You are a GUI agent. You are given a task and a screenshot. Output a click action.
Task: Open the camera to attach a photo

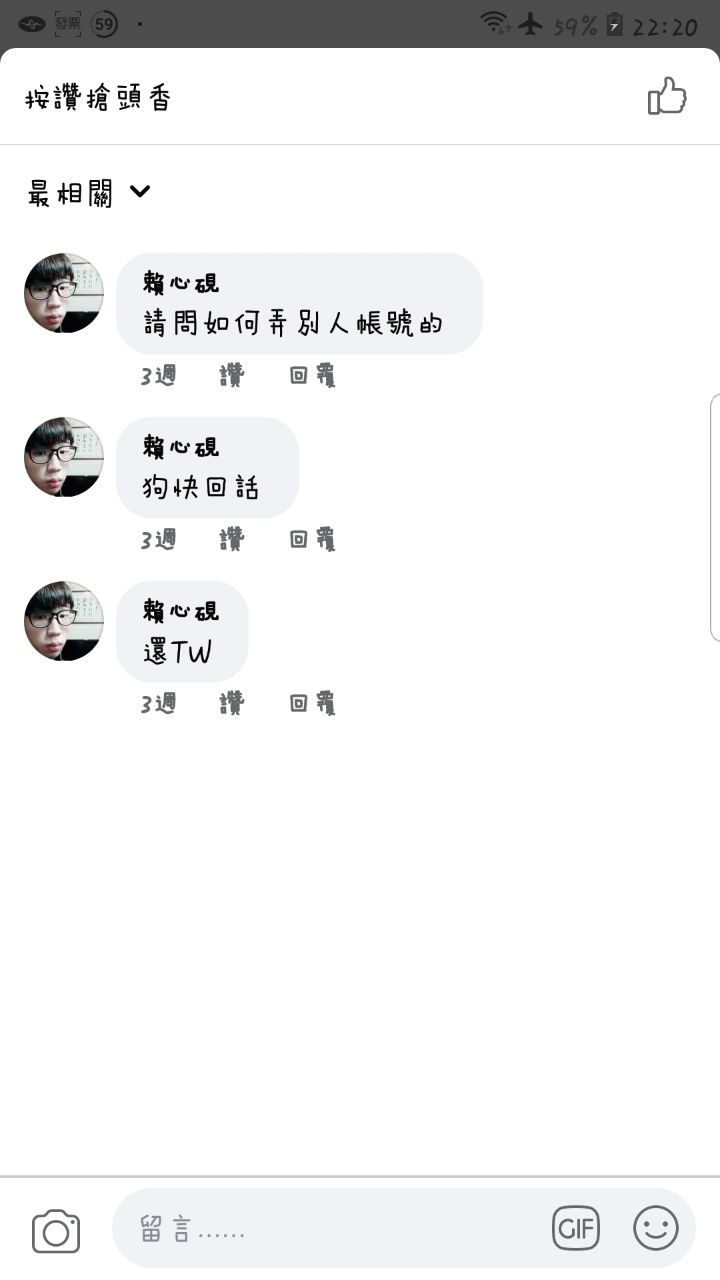(x=56, y=1230)
